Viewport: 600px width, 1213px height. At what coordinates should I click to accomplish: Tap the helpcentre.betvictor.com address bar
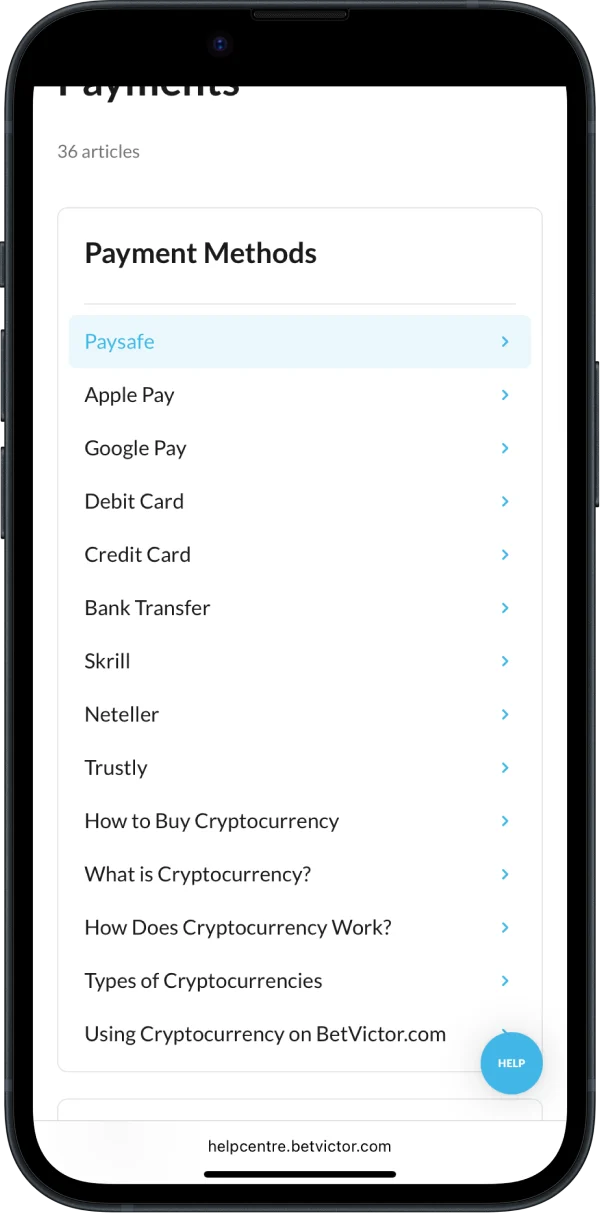299,1146
